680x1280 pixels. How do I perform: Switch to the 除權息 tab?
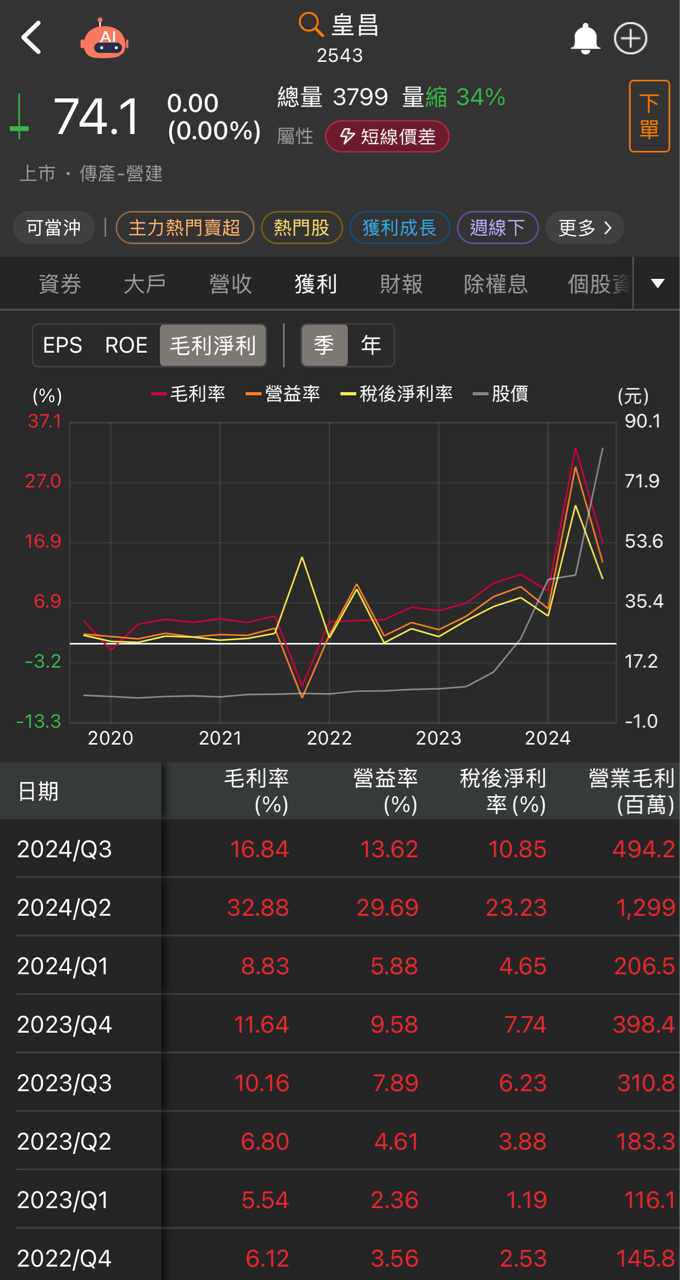click(x=496, y=284)
